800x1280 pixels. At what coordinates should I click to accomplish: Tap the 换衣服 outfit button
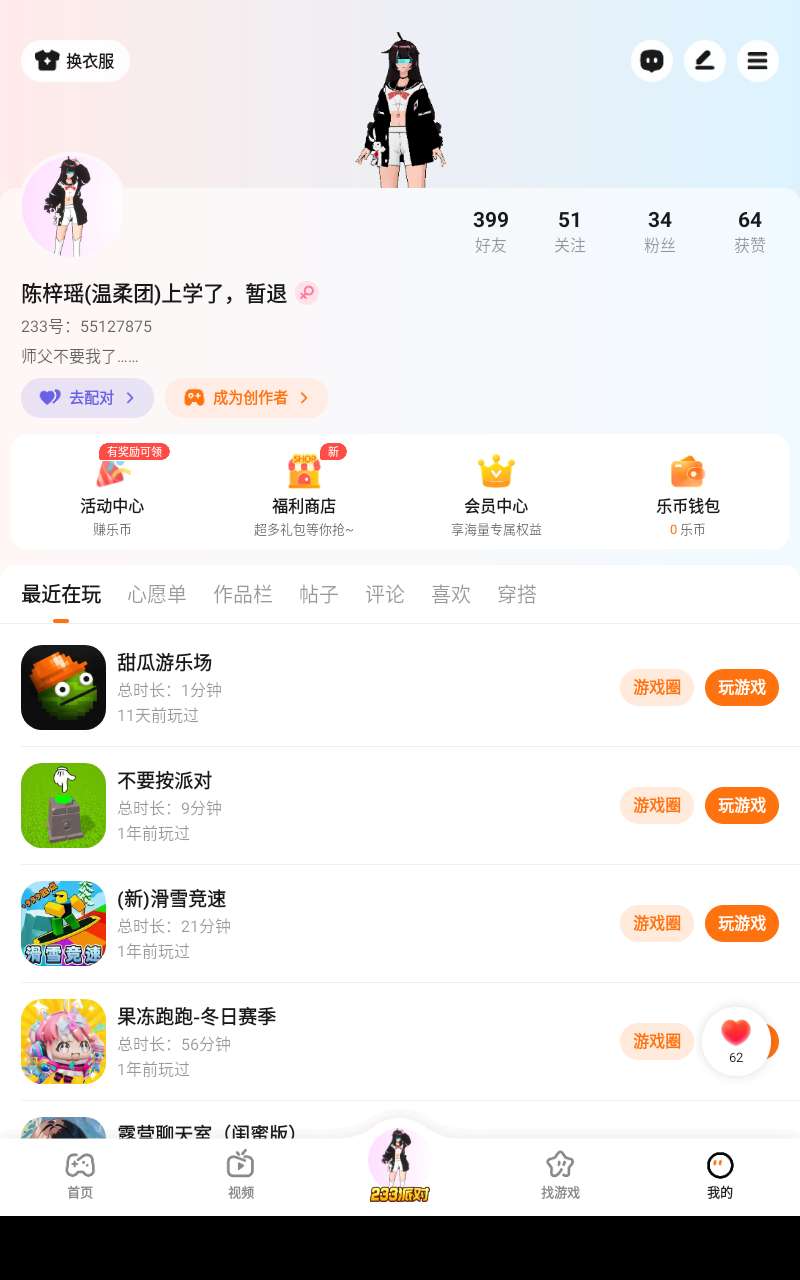76,61
